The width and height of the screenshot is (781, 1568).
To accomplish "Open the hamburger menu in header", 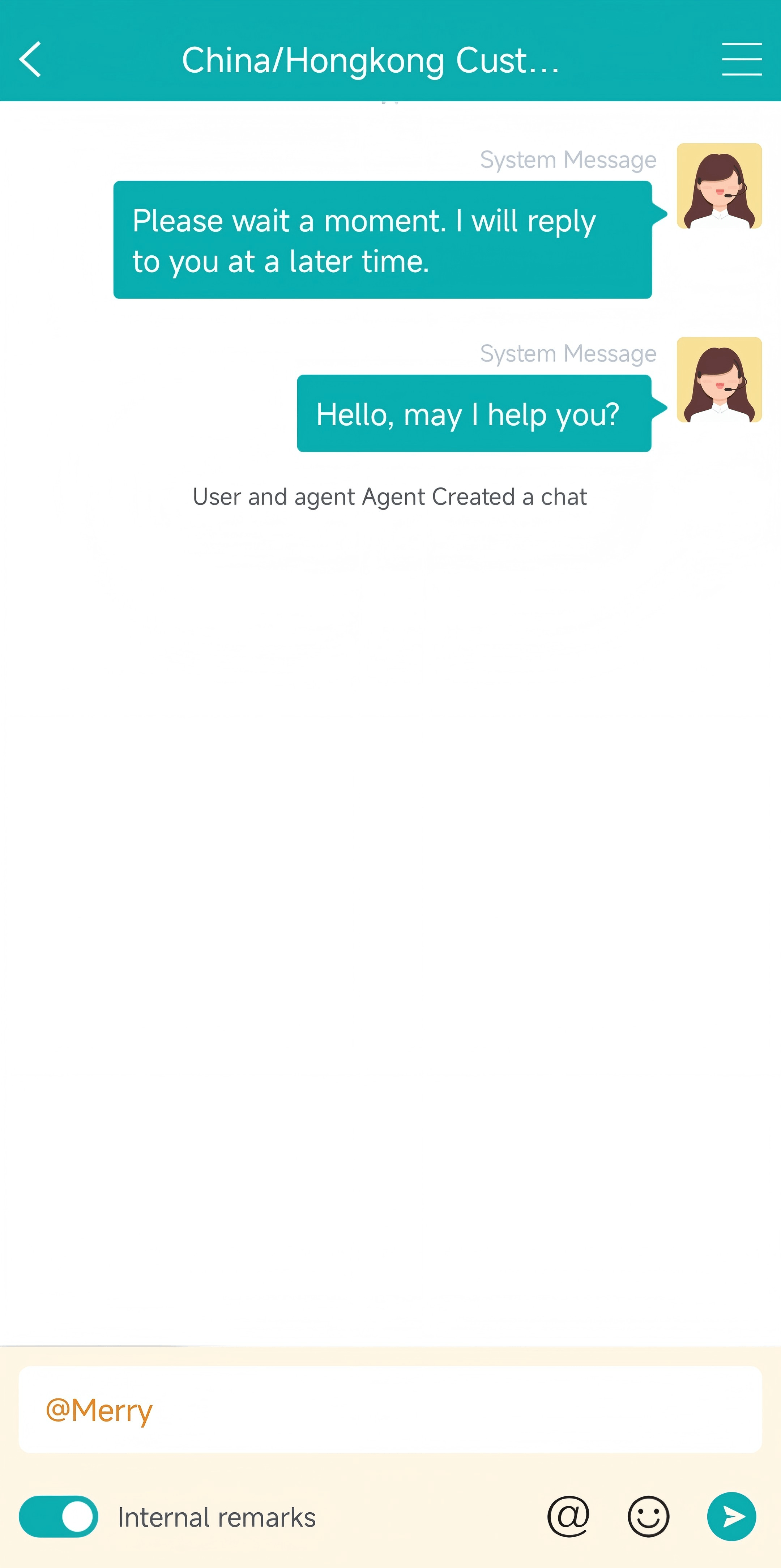I will tap(741, 60).
